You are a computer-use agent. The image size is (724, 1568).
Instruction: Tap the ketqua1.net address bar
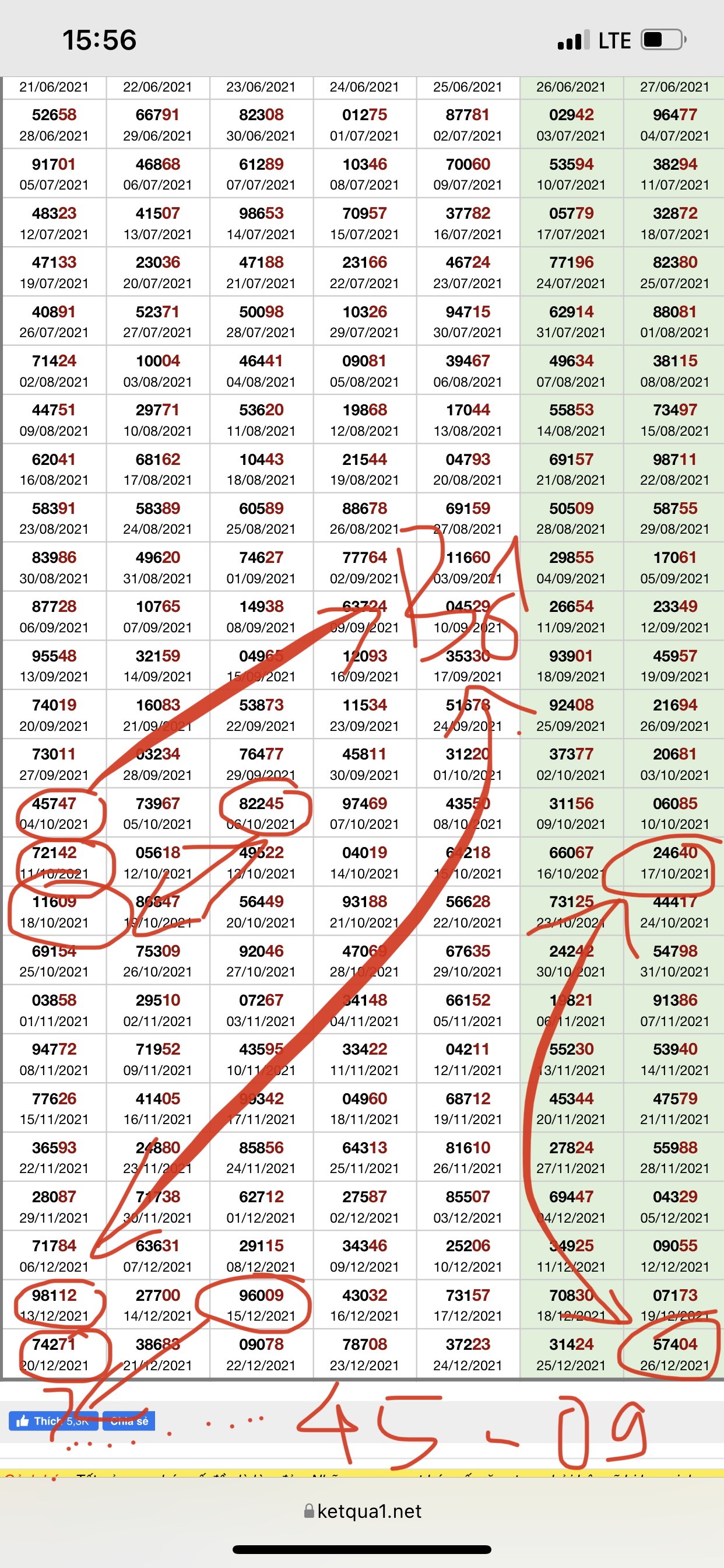(363, 1511)
